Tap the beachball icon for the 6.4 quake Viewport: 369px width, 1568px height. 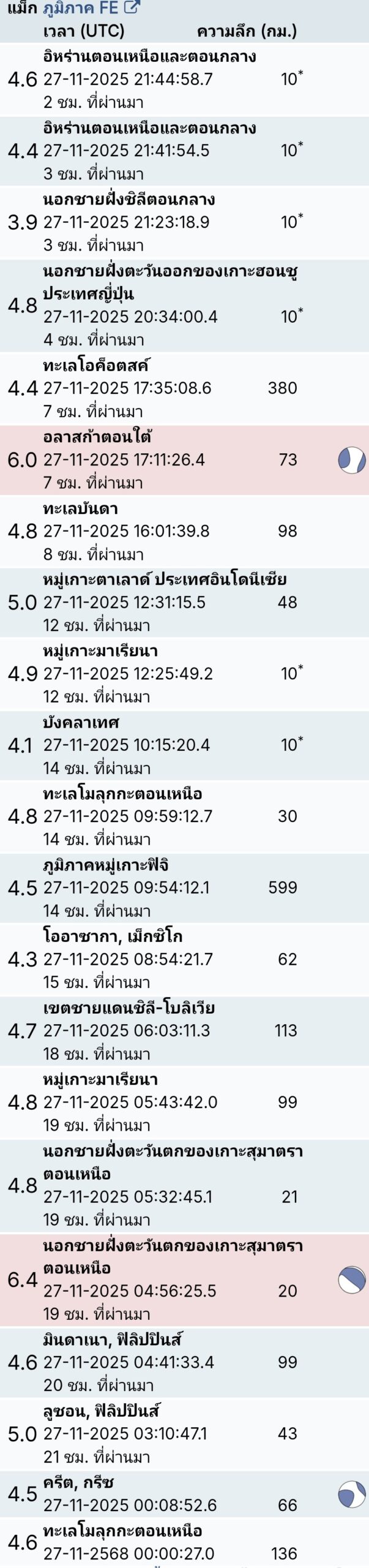352,1280
